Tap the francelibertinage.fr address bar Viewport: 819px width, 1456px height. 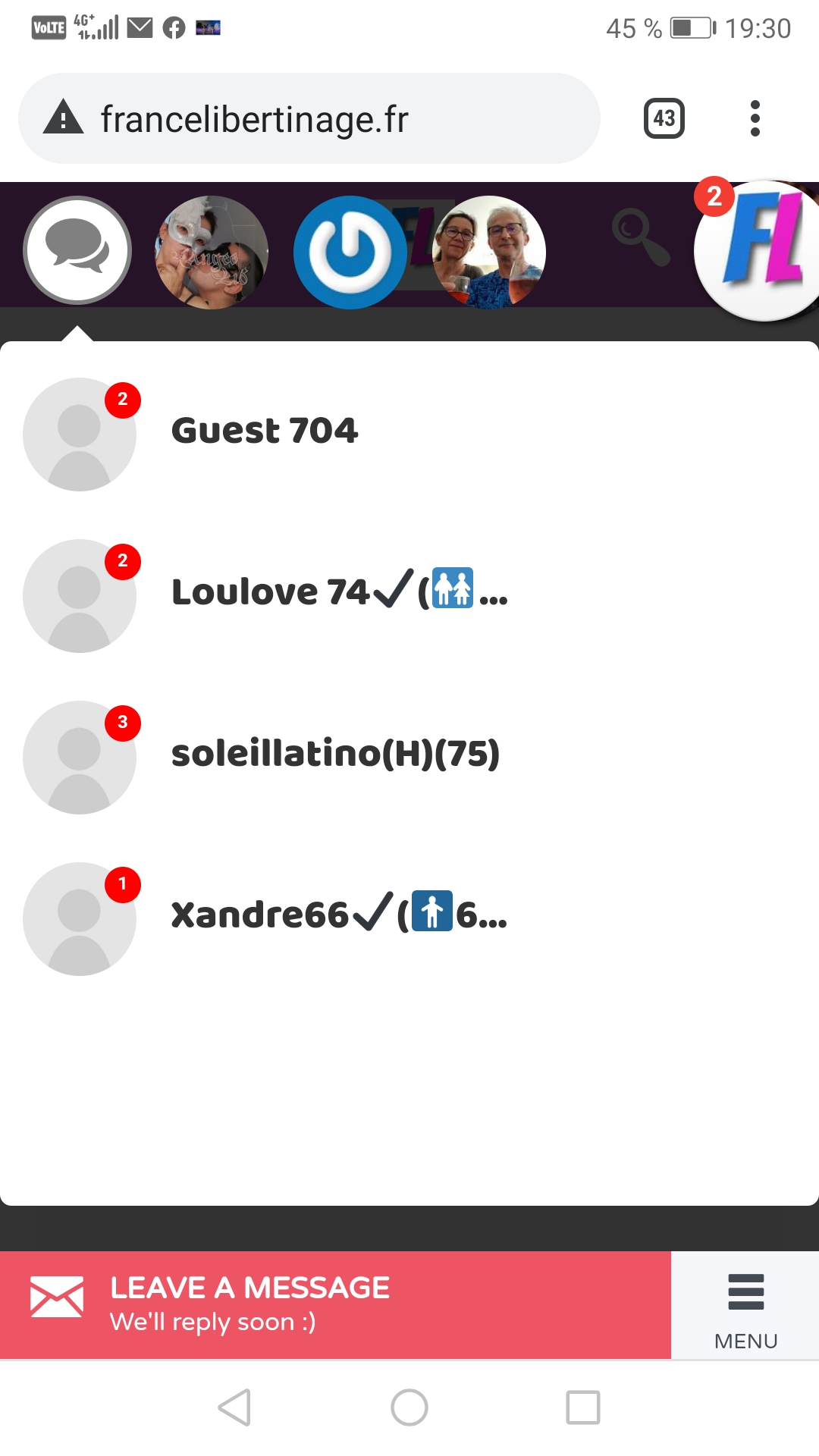[309, 118]
